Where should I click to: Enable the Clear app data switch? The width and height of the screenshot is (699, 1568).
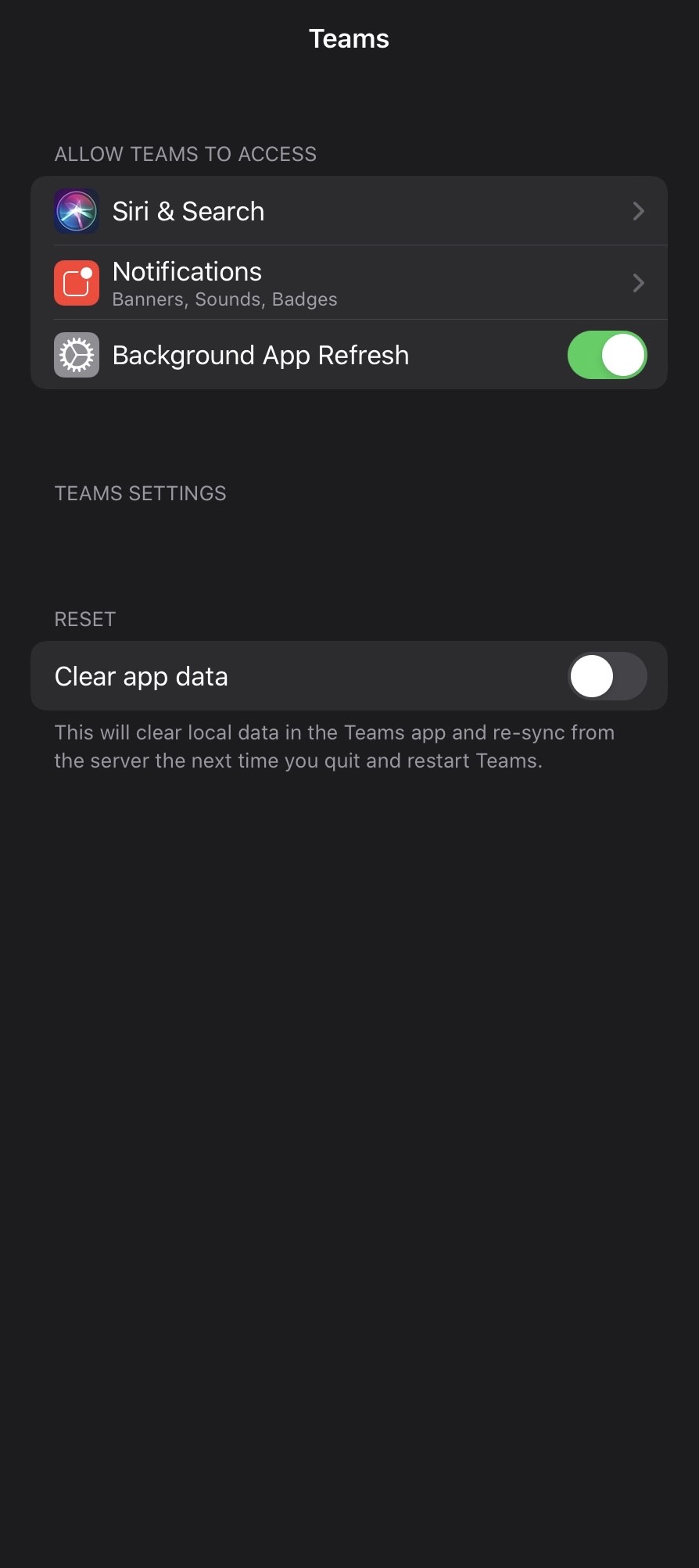coord(607,676)
